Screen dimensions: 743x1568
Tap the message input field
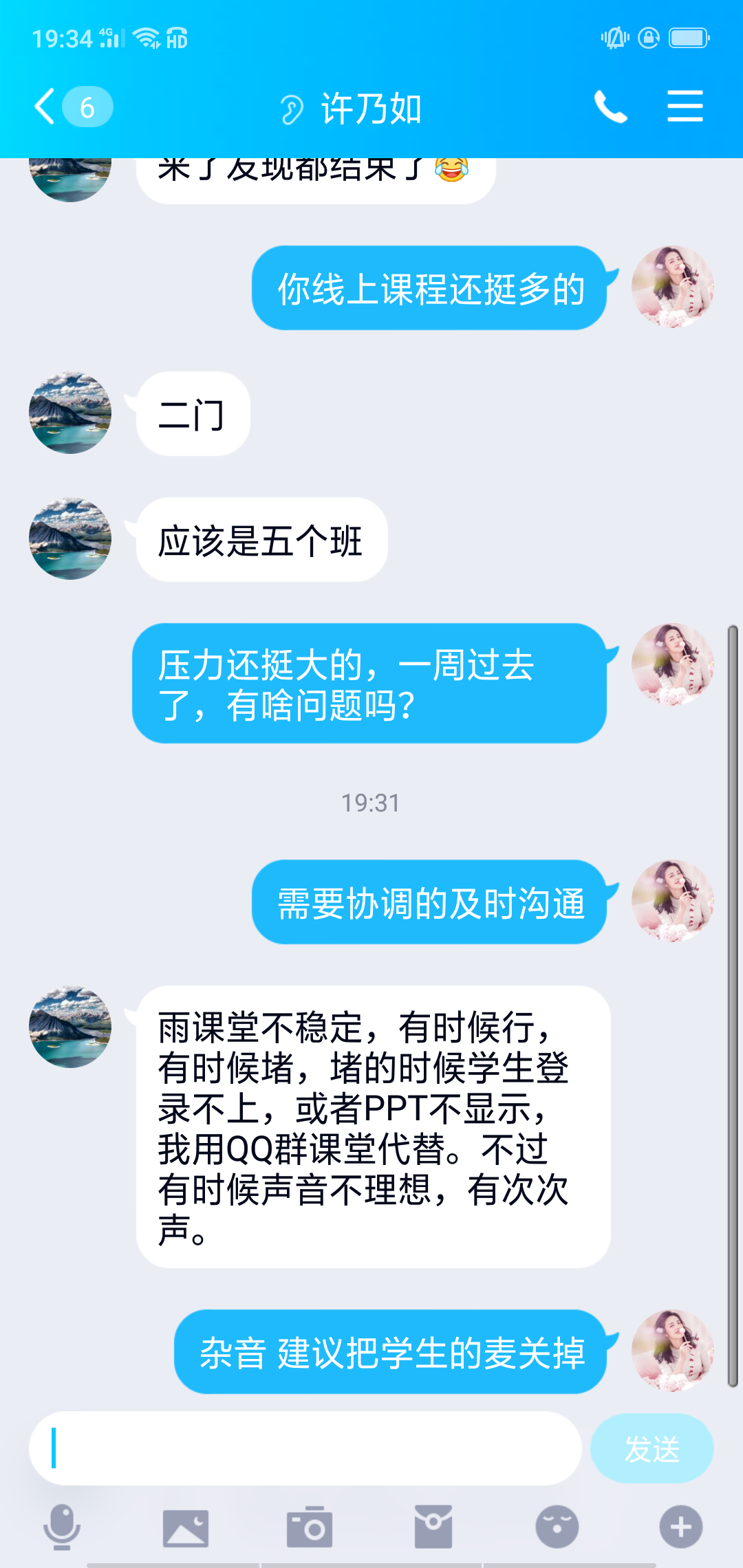(x=305, y=1448)
